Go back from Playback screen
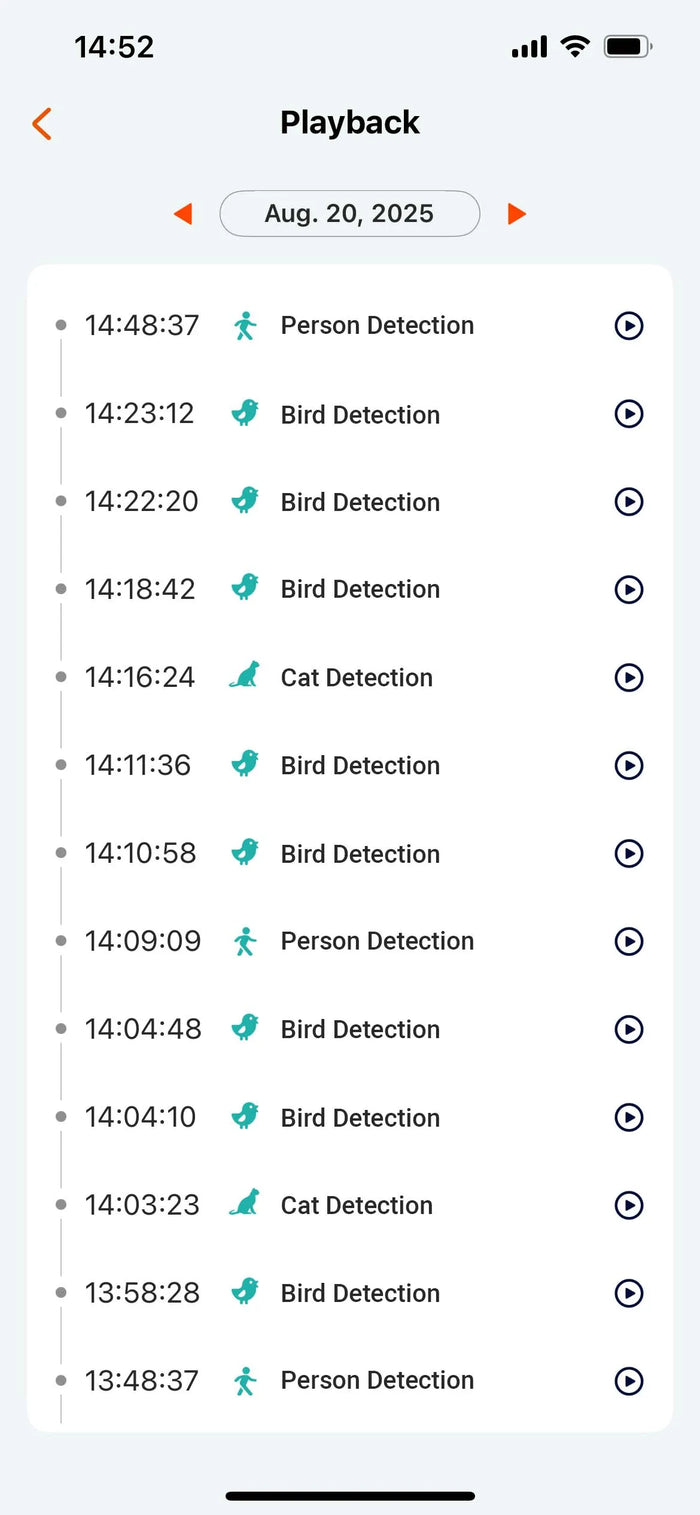700x1515 pixels. click(41, 124)
